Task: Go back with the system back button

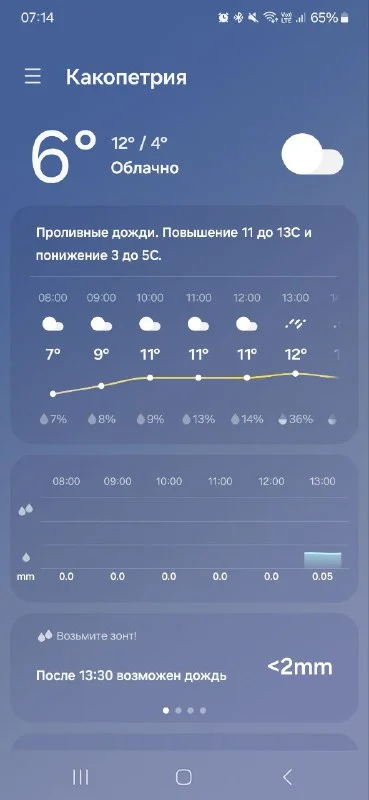Action: tap(287, 777)
